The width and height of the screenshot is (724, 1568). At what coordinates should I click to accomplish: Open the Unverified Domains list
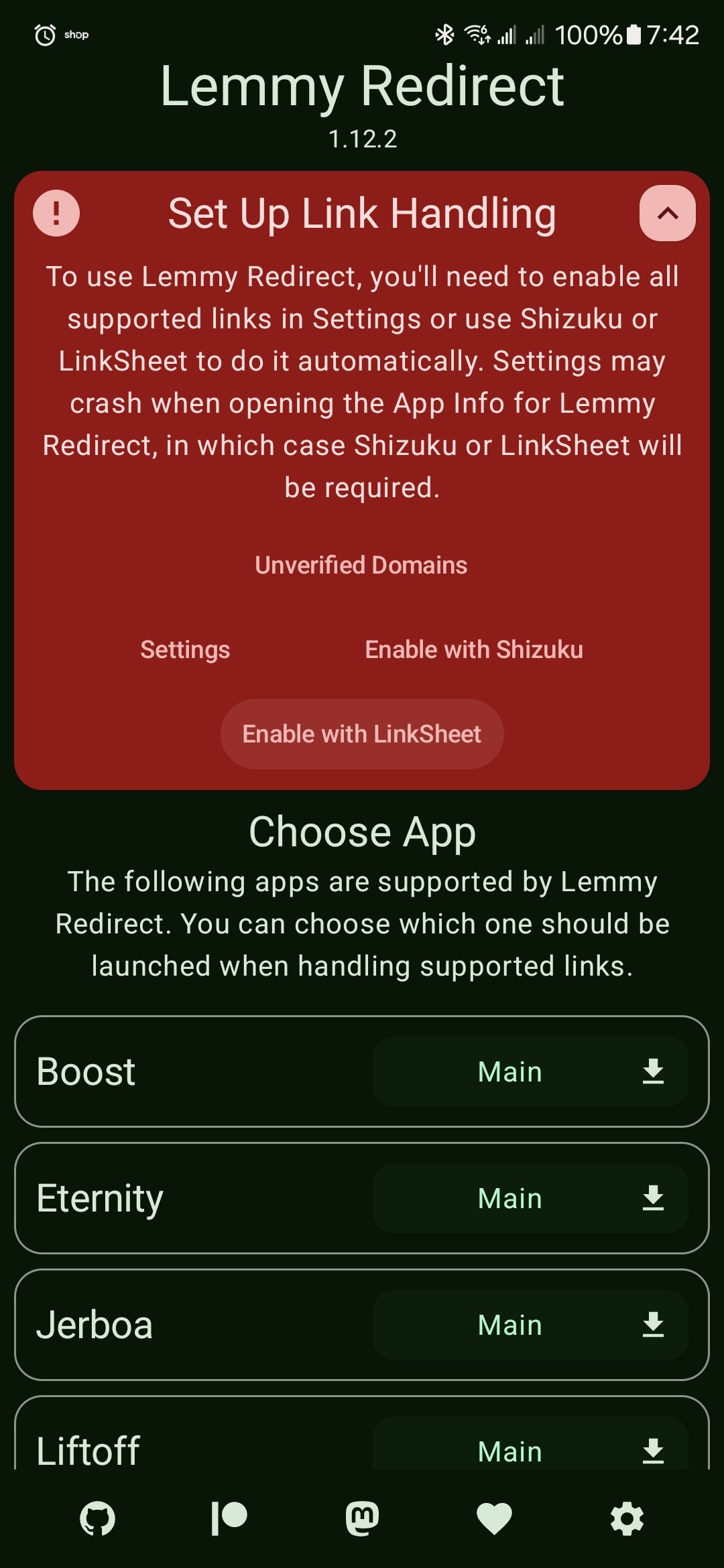[361, 565]
